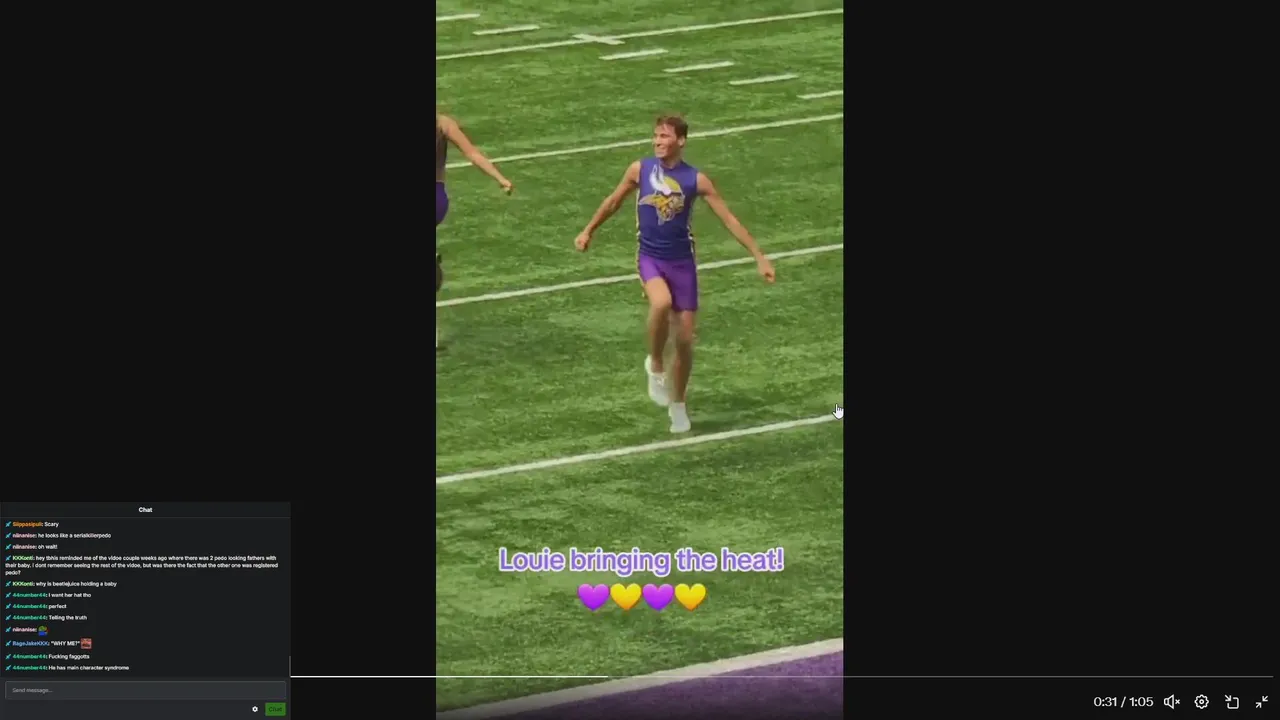Open the video player settings gear

1201,702
